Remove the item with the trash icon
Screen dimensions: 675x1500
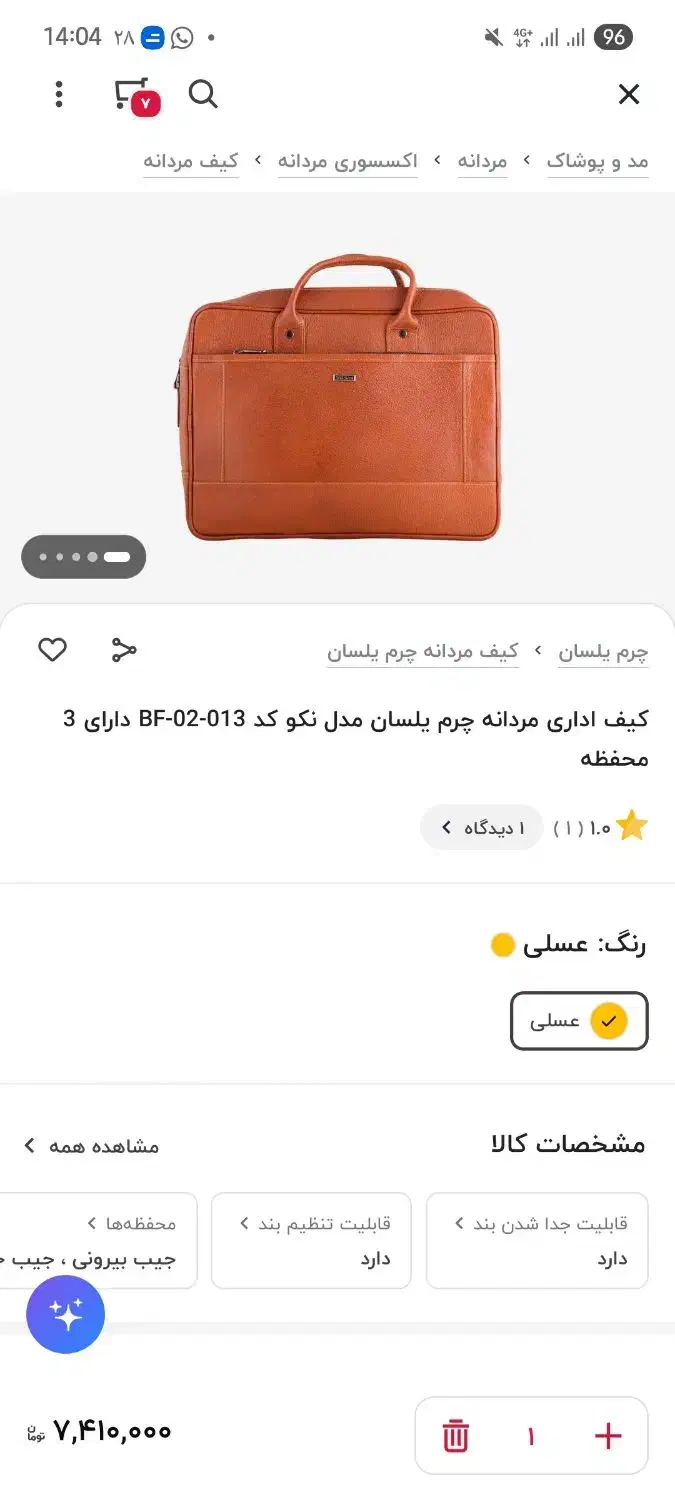pyautogui.click(x=456, y=1436)
